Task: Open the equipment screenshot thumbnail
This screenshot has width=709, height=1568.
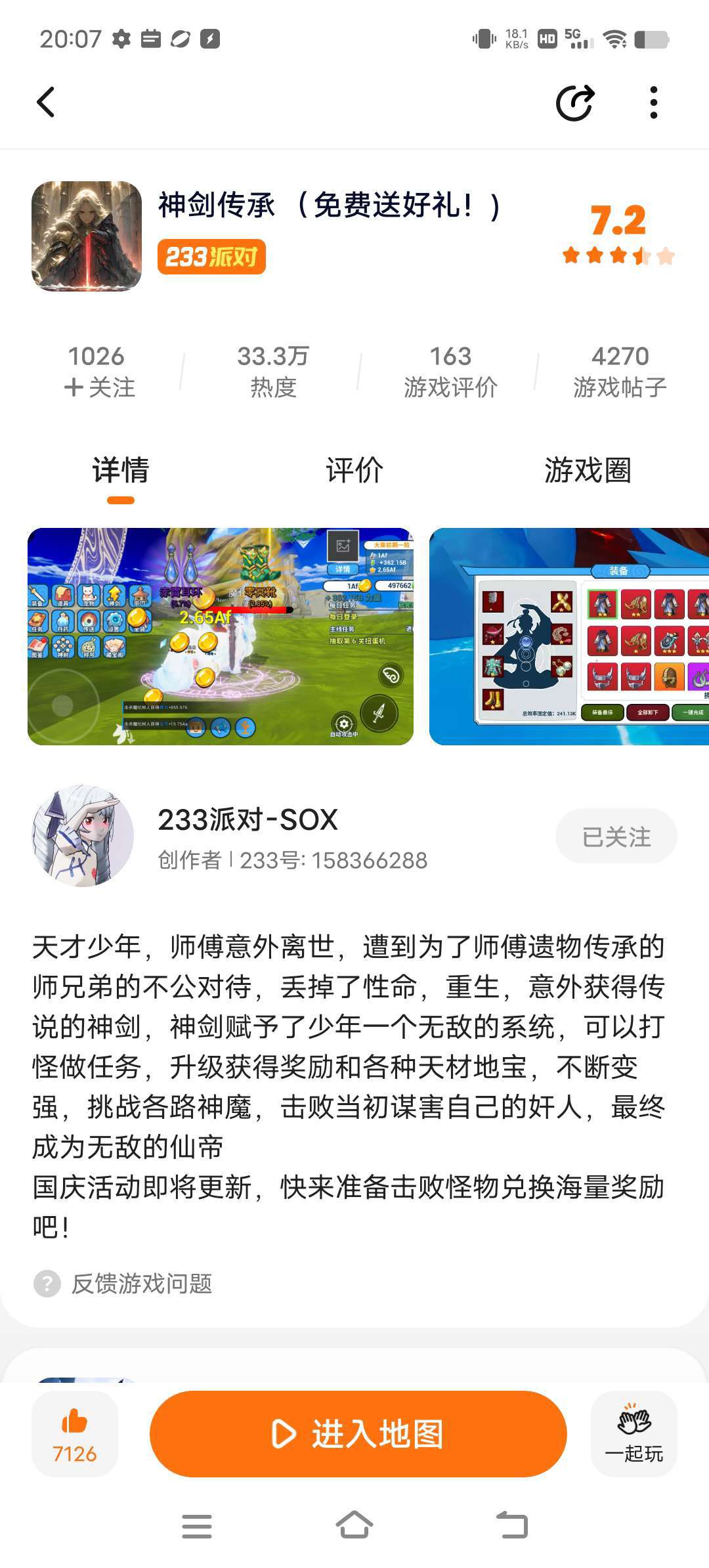Action: [x=569, y=636]
